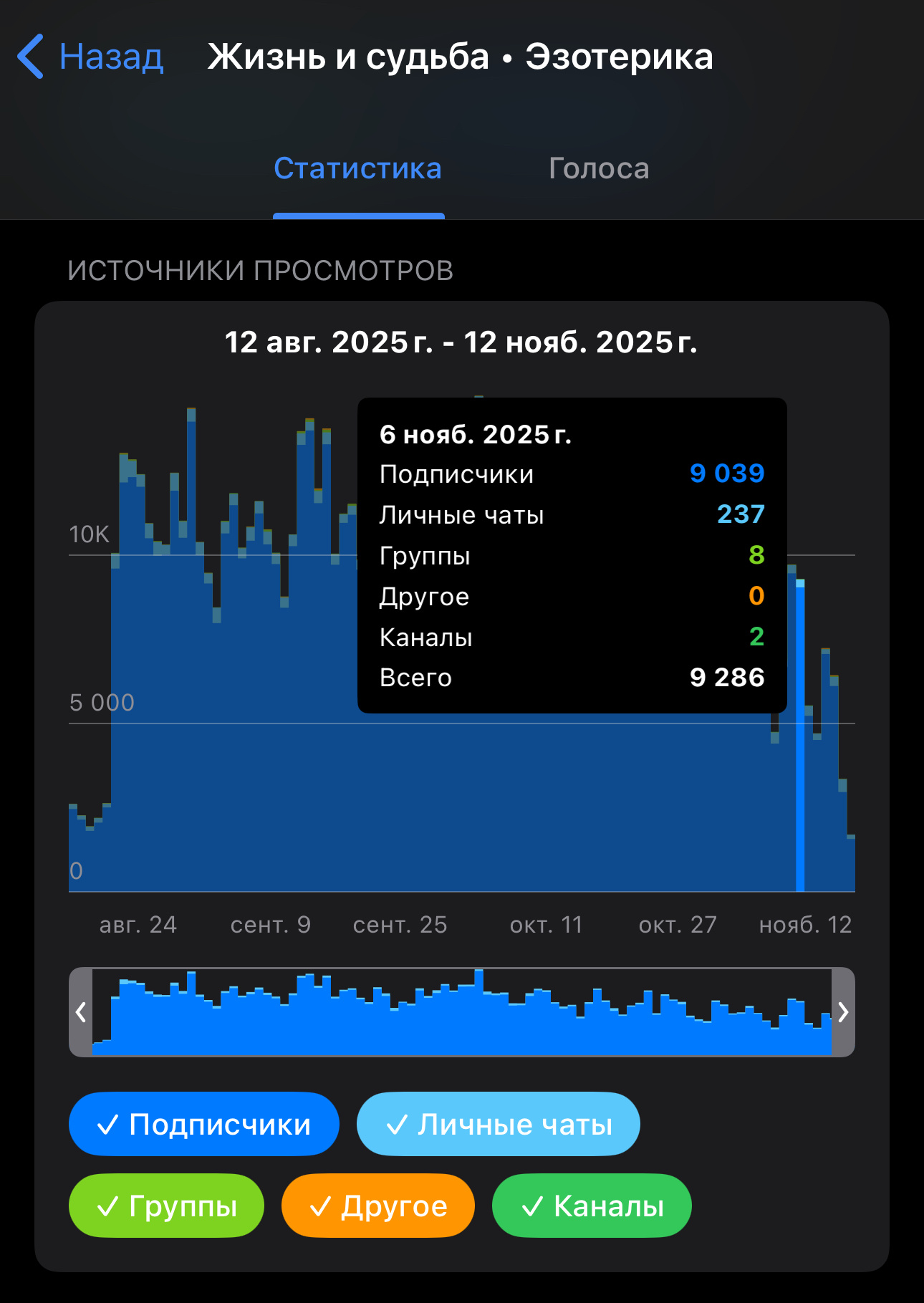Screen dimensions: 924x1303
Task: Toggle the Подписчики series chip
Action: coord(203,1124)
